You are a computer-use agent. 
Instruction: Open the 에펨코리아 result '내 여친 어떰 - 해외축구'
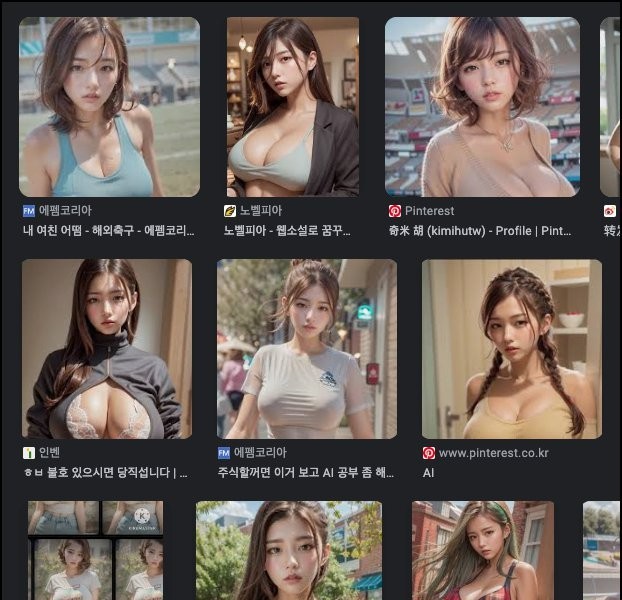click(108, 106)
